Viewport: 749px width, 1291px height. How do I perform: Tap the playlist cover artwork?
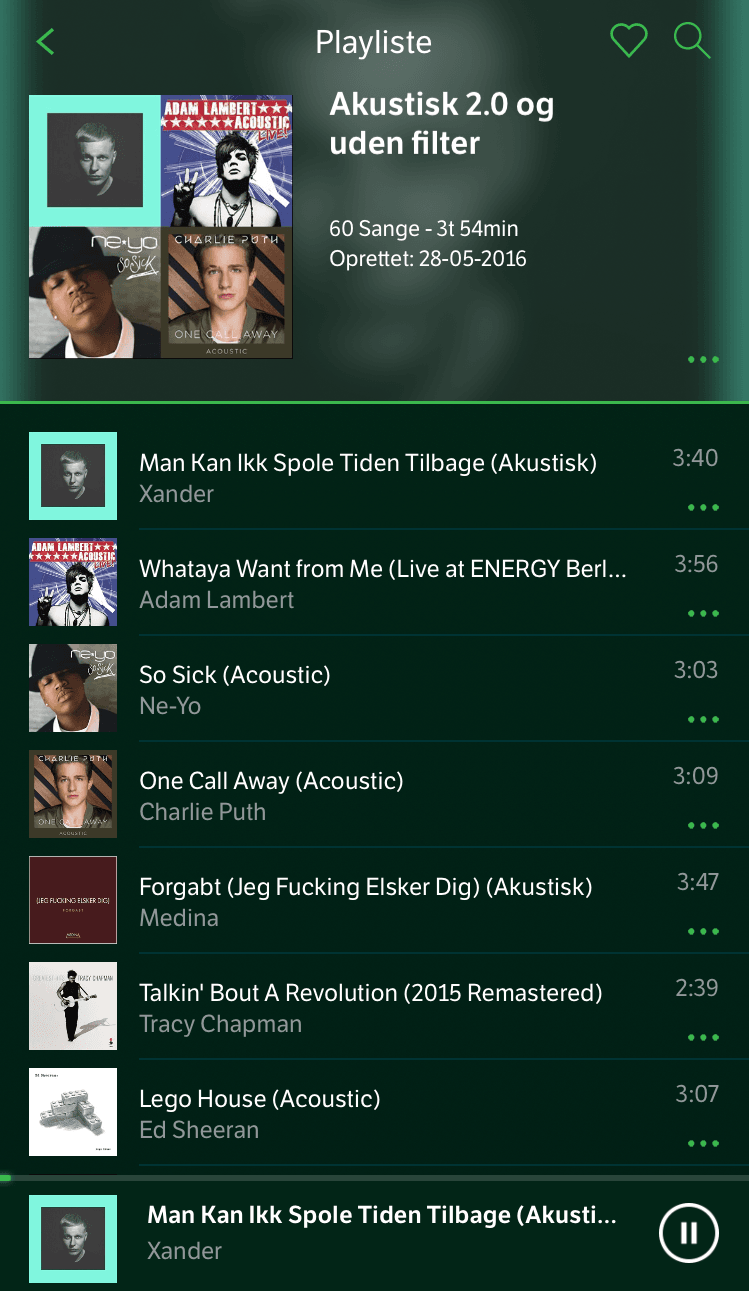coord(160,227)
